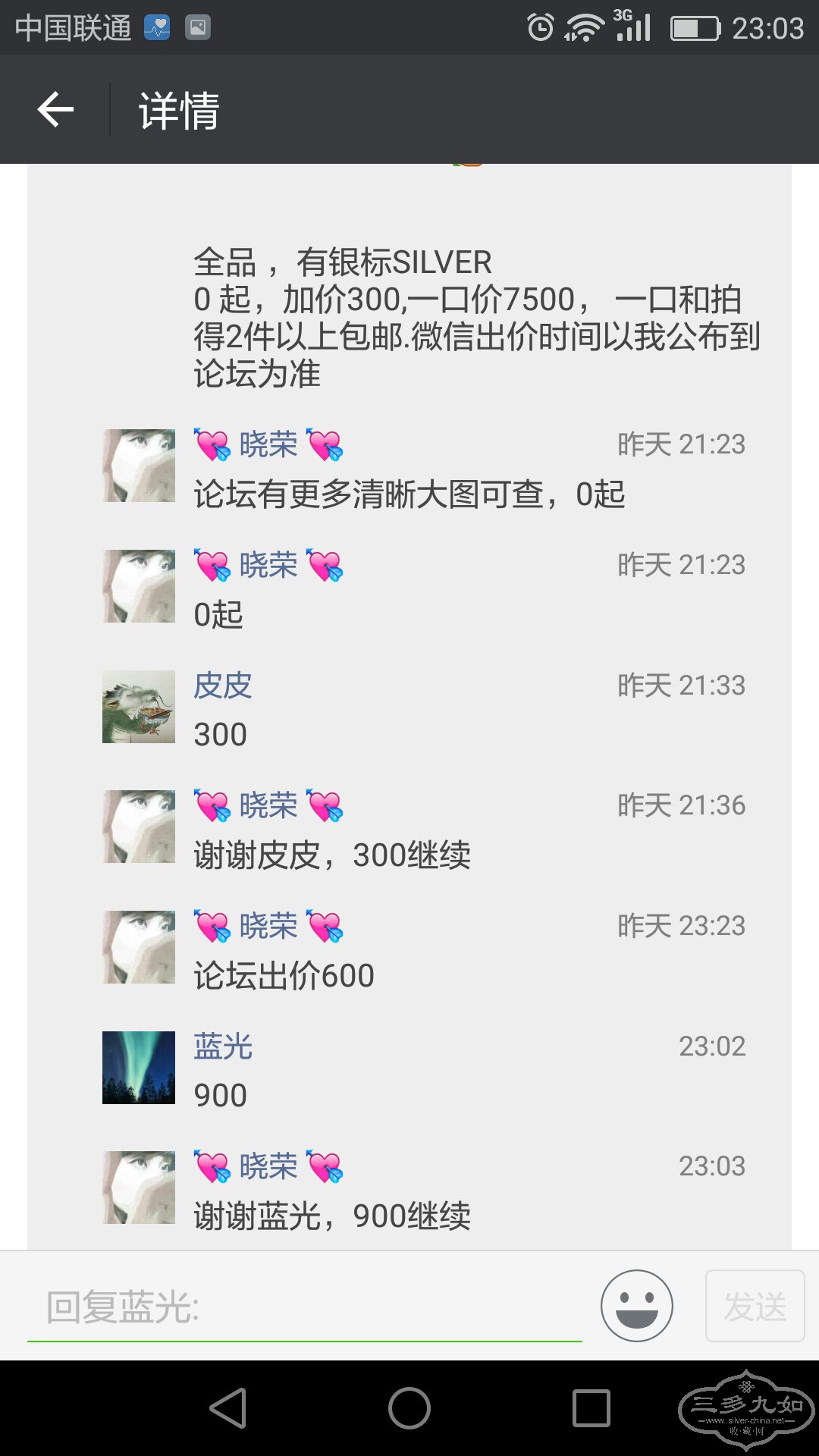819x1456 pixels.
Task: Tap the 蓝光 username link
Action: pyautogui.click(x=222, y=1046)
